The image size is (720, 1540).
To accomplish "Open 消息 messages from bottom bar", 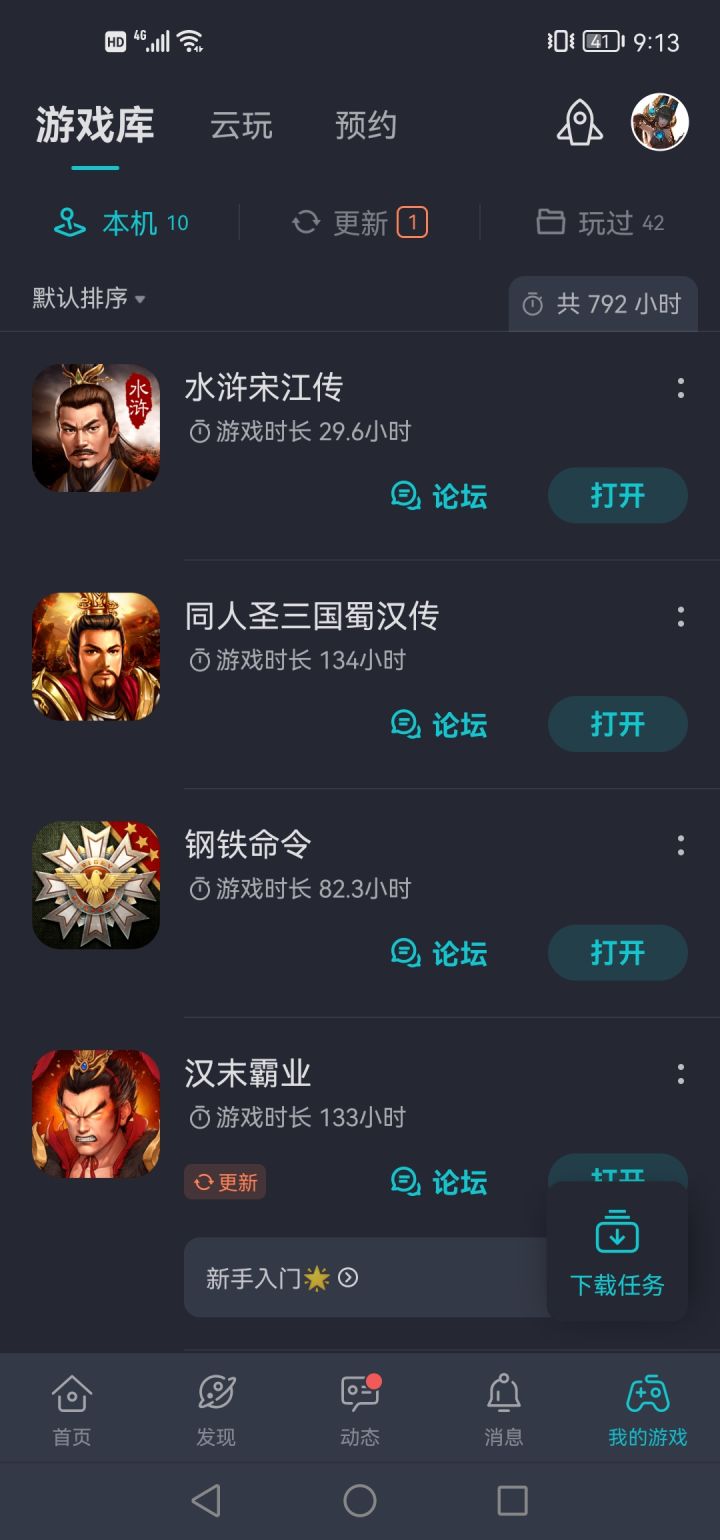I will [503, 1408].
